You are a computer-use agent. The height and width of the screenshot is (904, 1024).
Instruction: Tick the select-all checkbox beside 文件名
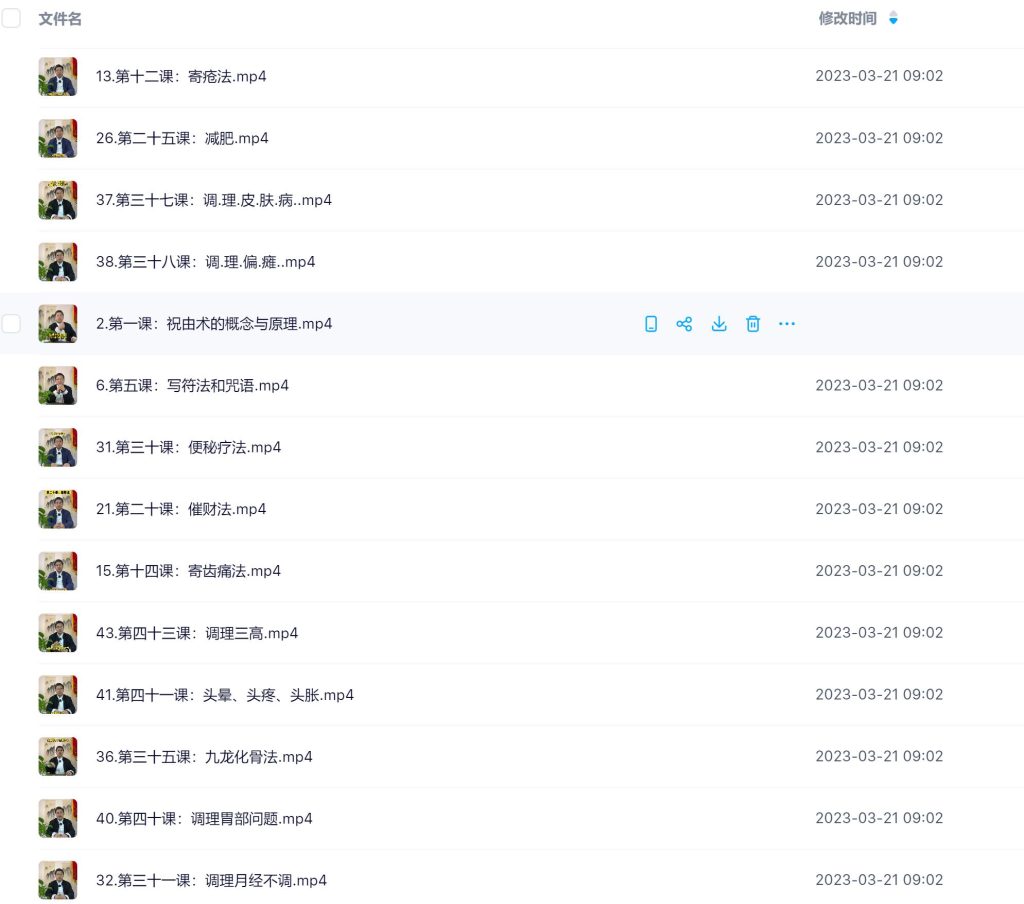pyautogui.click(x=11, y=18)
